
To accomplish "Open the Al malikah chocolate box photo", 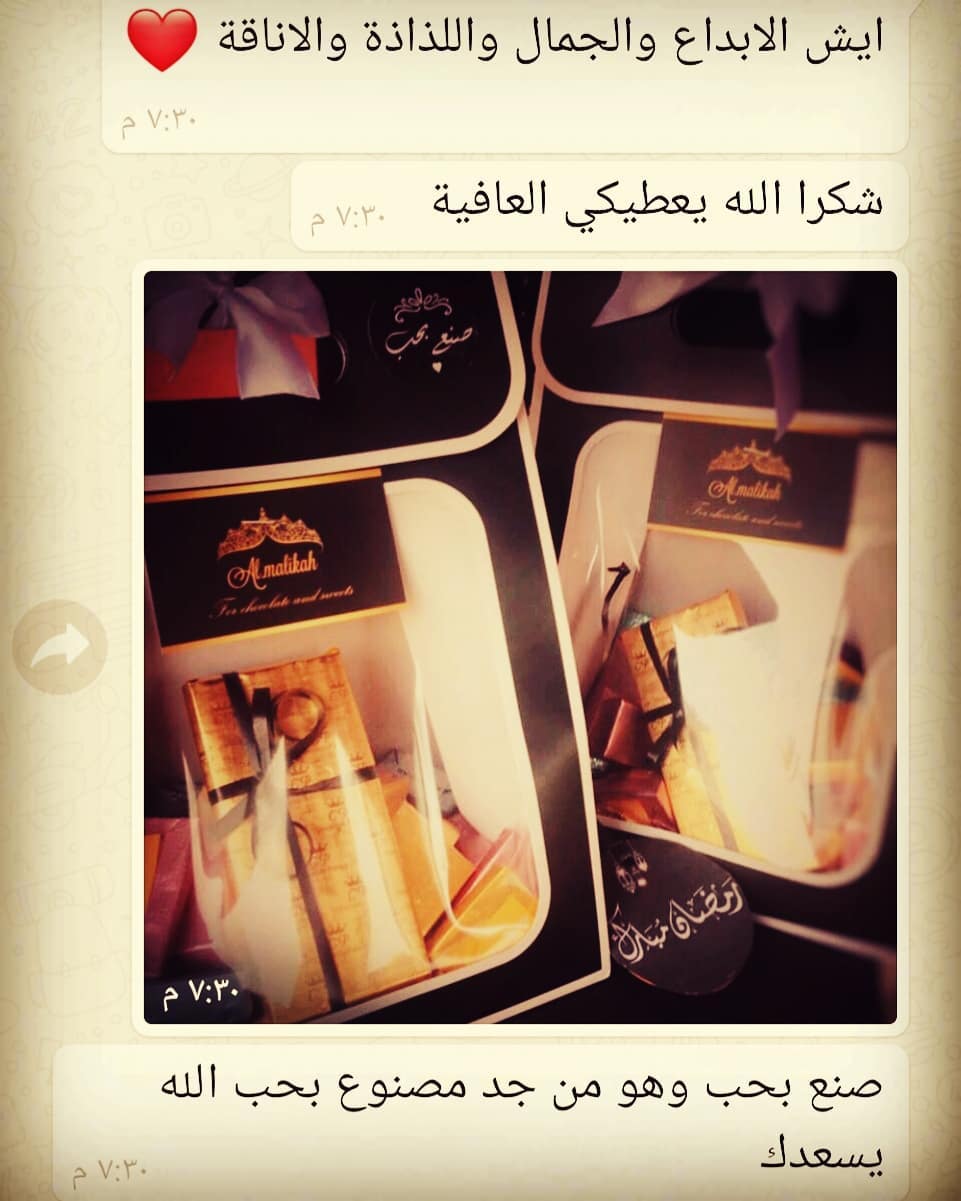I will [520, 647].
